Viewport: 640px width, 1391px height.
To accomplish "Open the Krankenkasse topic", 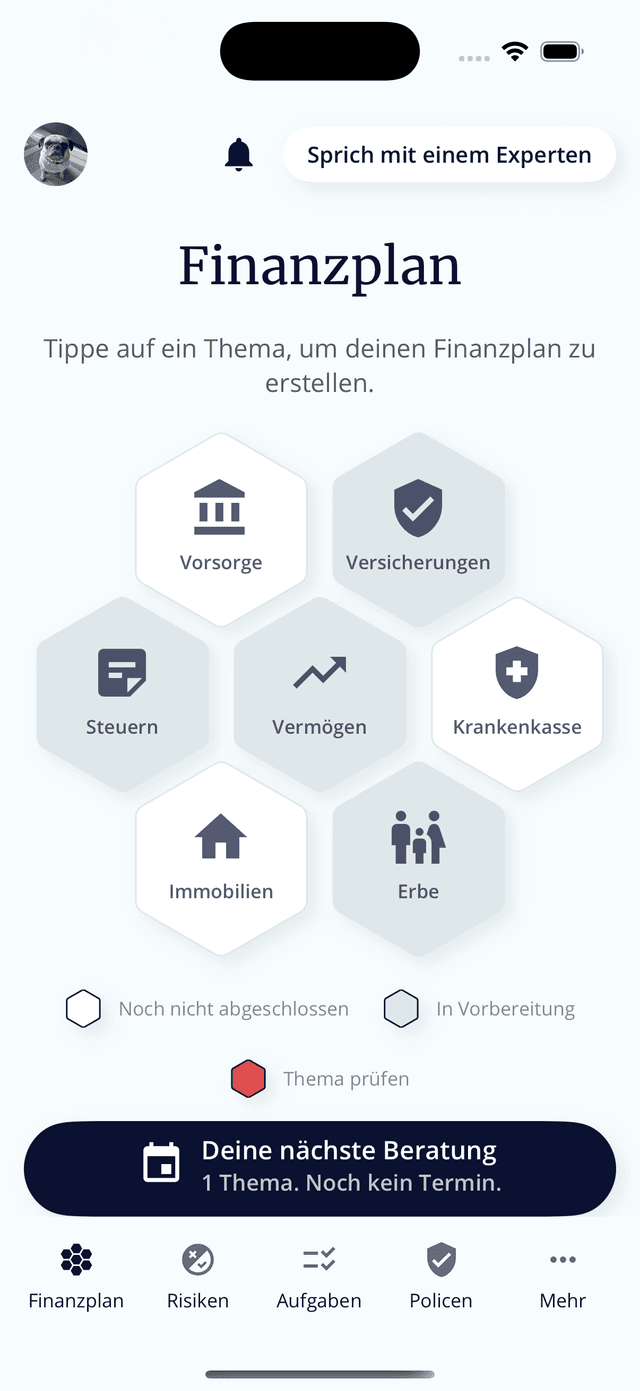I will (x=517, y=694).
